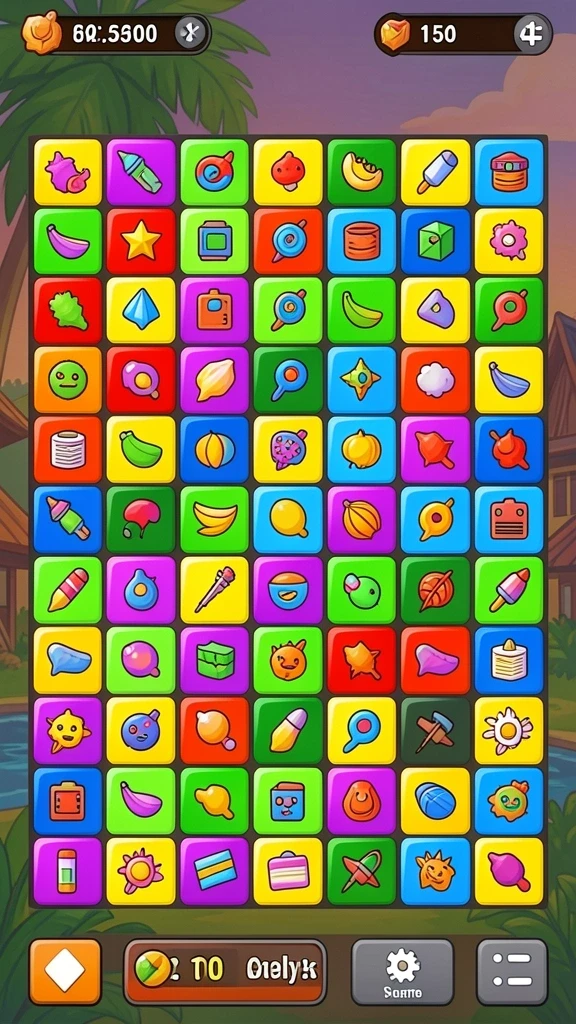This screenshot has width=576, height=1024.
Task: Select the green smiley face on orange tile
Action: (68, 380)
